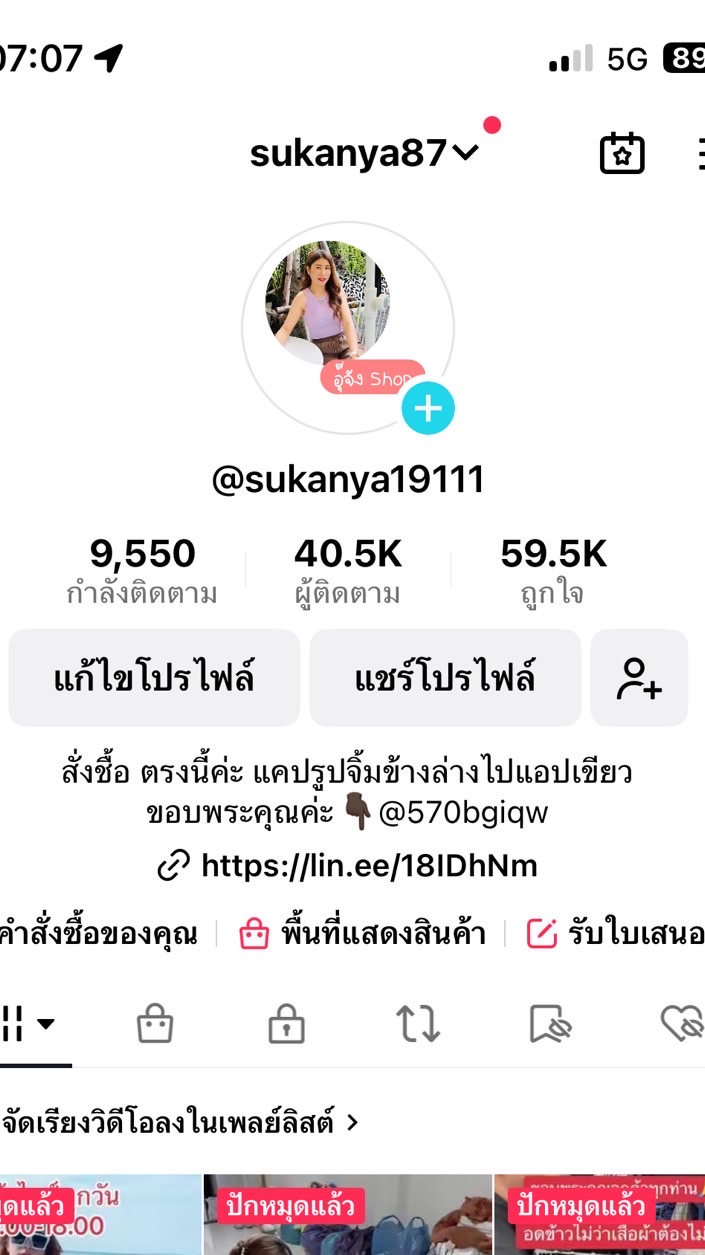The height and width of the screenshot is (1255, 705).
Task: Open จัดเรียงวิดีโอลงในเพลย์ลิสต์ playlist sorting
Action: (180, 1122)
